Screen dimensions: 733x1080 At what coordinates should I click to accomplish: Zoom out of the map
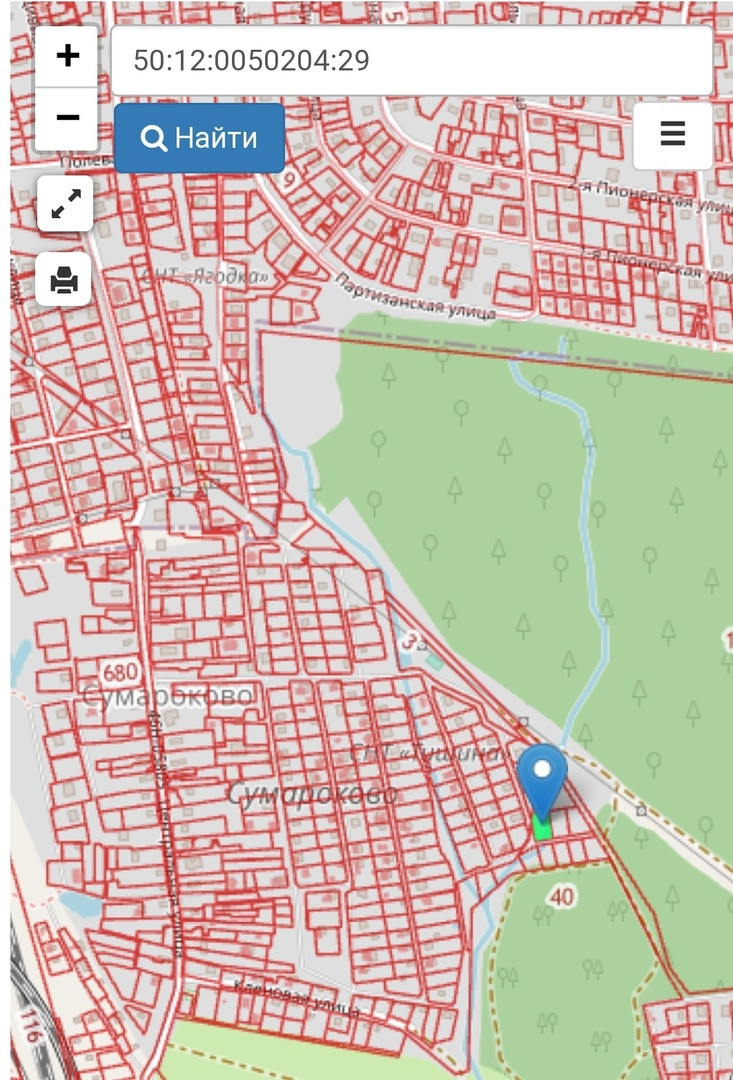[x=67, y=118]
